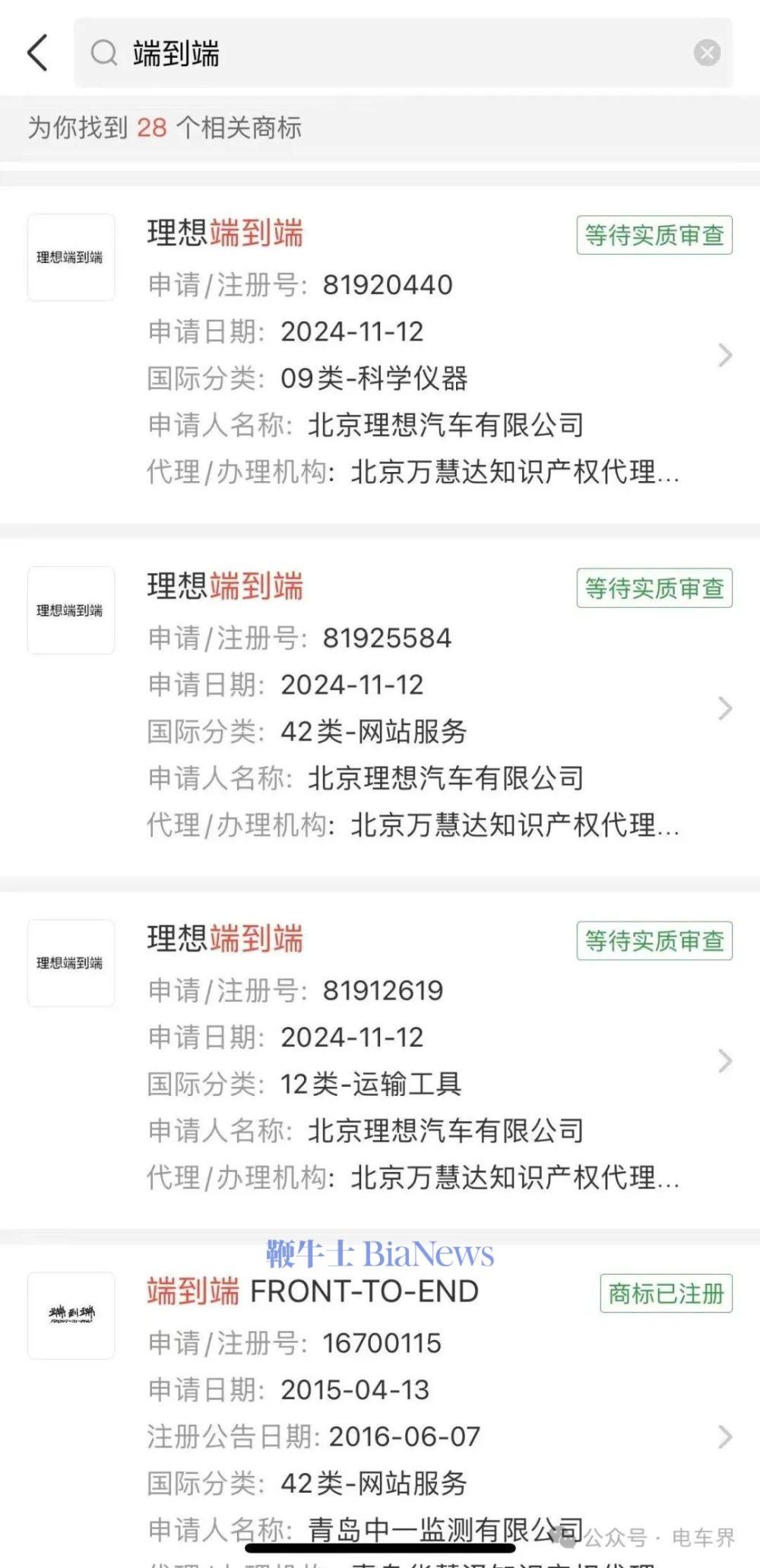Tap the 端到端 search field
This screenshot has height=1568, width=760.
pos(403,53)
